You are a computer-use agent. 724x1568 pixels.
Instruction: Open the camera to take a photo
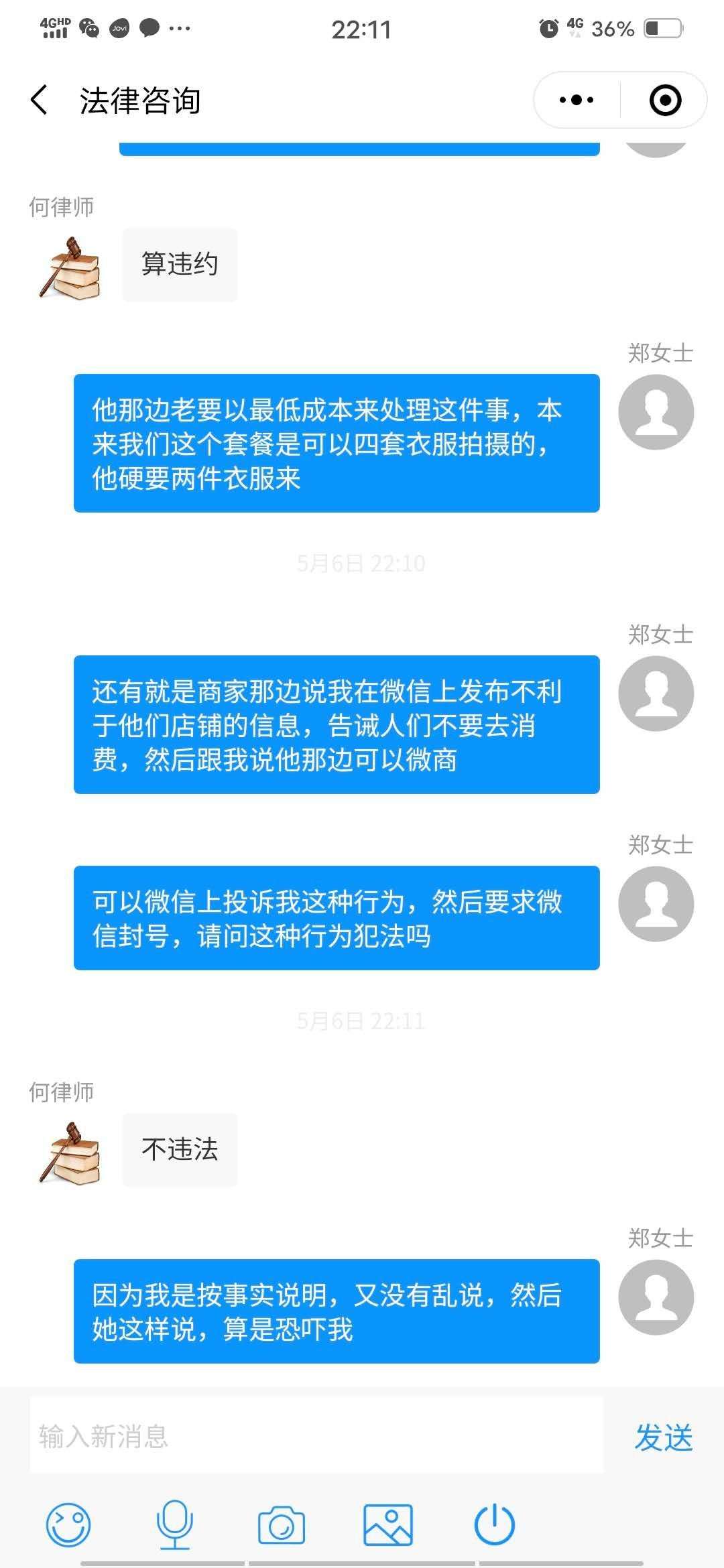(282, 1525)
